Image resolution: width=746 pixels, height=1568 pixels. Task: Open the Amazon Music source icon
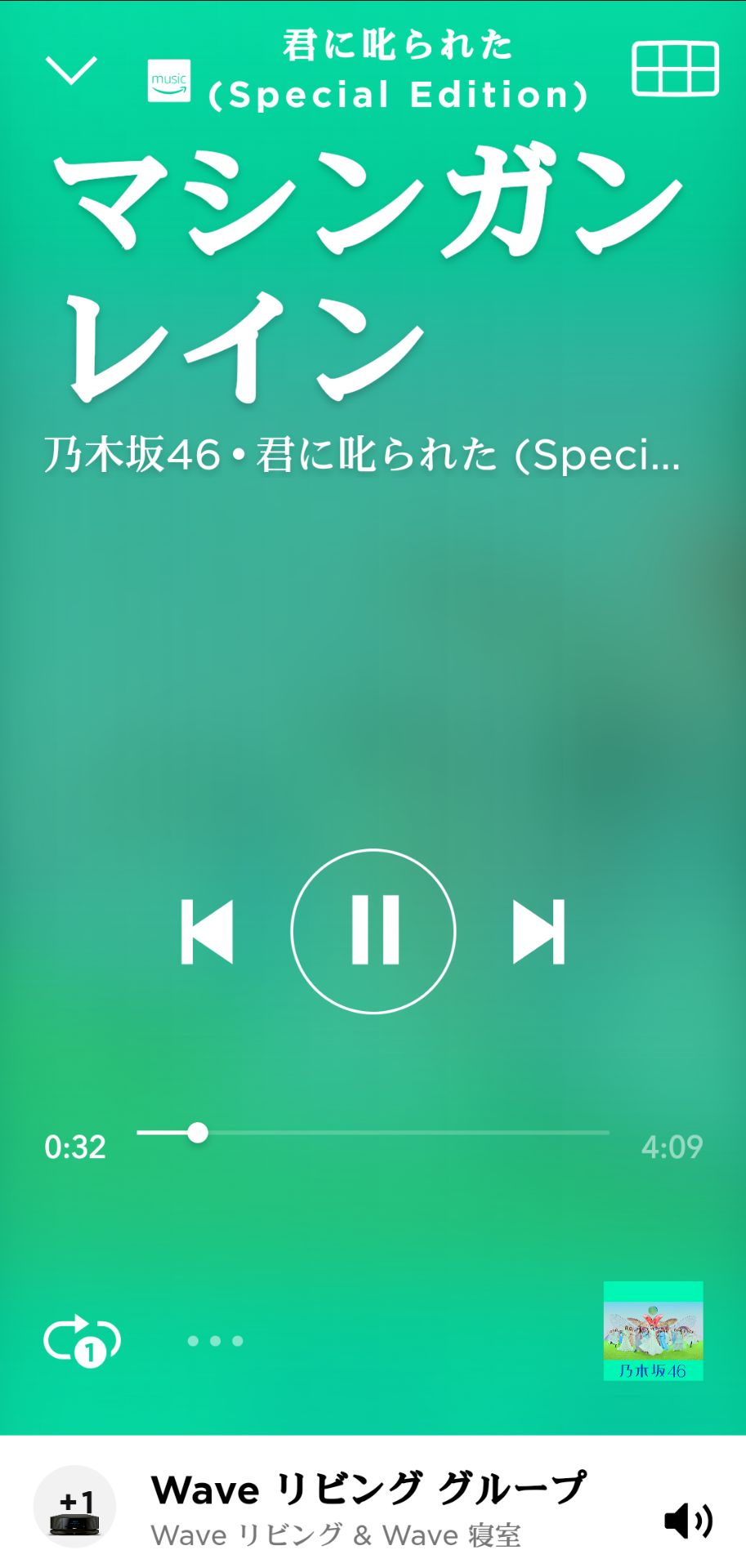168,79
